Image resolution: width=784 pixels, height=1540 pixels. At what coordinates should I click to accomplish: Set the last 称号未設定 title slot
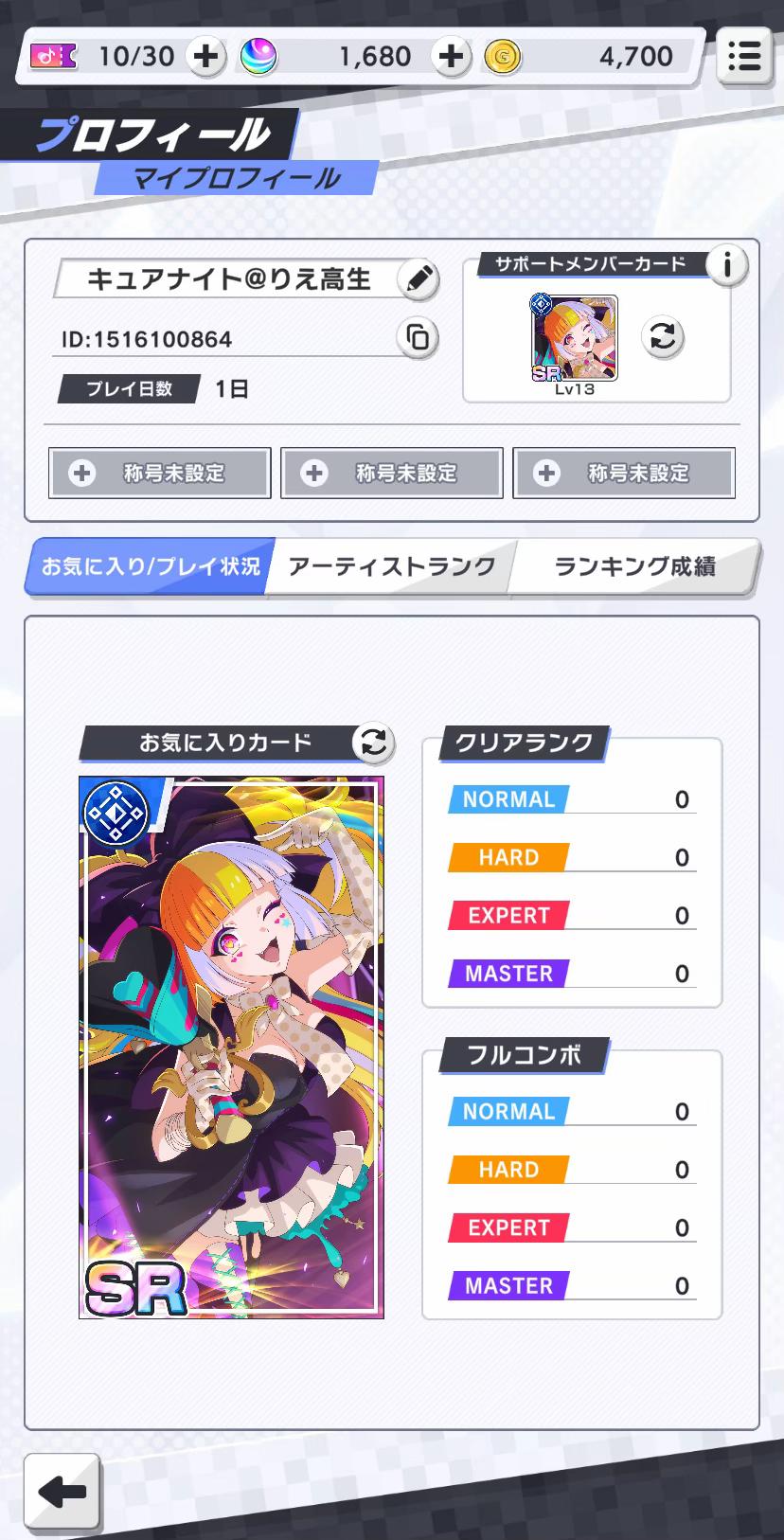click(x=623, y=473)
